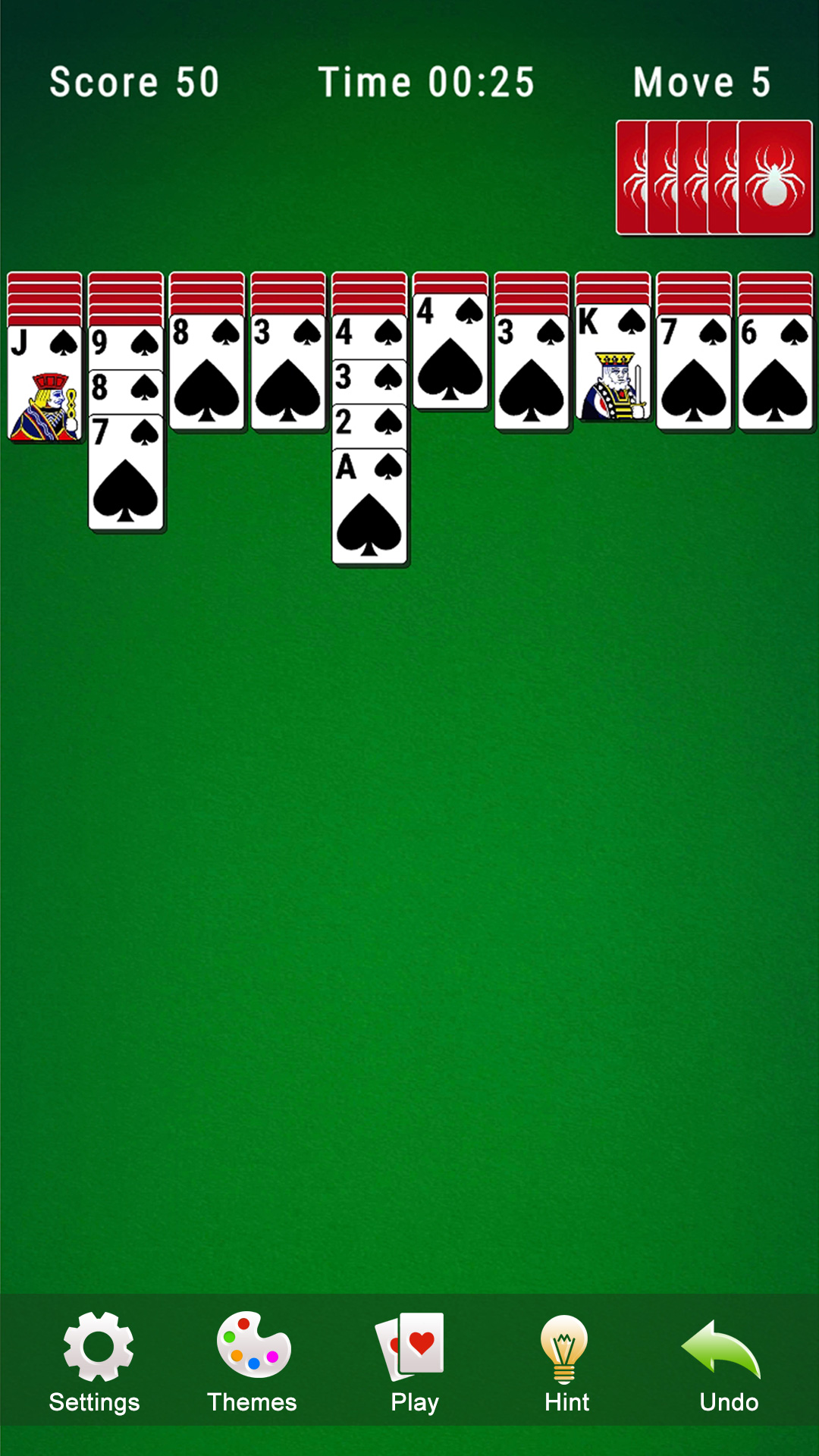The image size is (819, 1456).
Task: Select the Jack of Spades in the first column
Action: coord(45,379)
